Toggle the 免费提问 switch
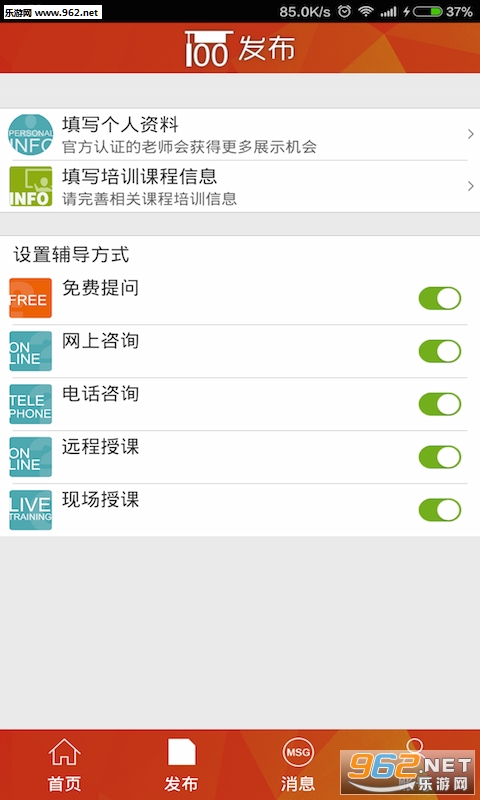 click(440, 298)
